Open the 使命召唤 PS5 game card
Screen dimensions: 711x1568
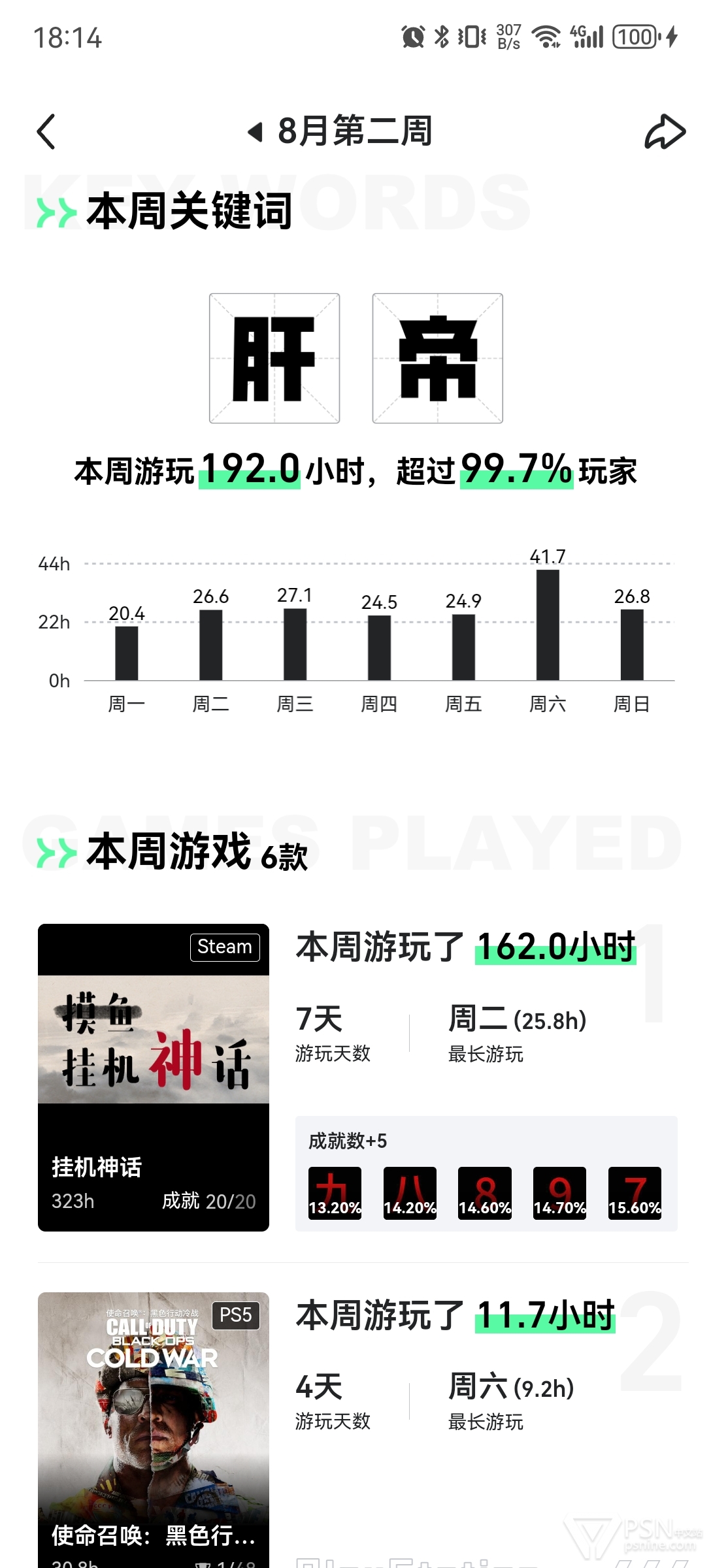coord(154,1429)
